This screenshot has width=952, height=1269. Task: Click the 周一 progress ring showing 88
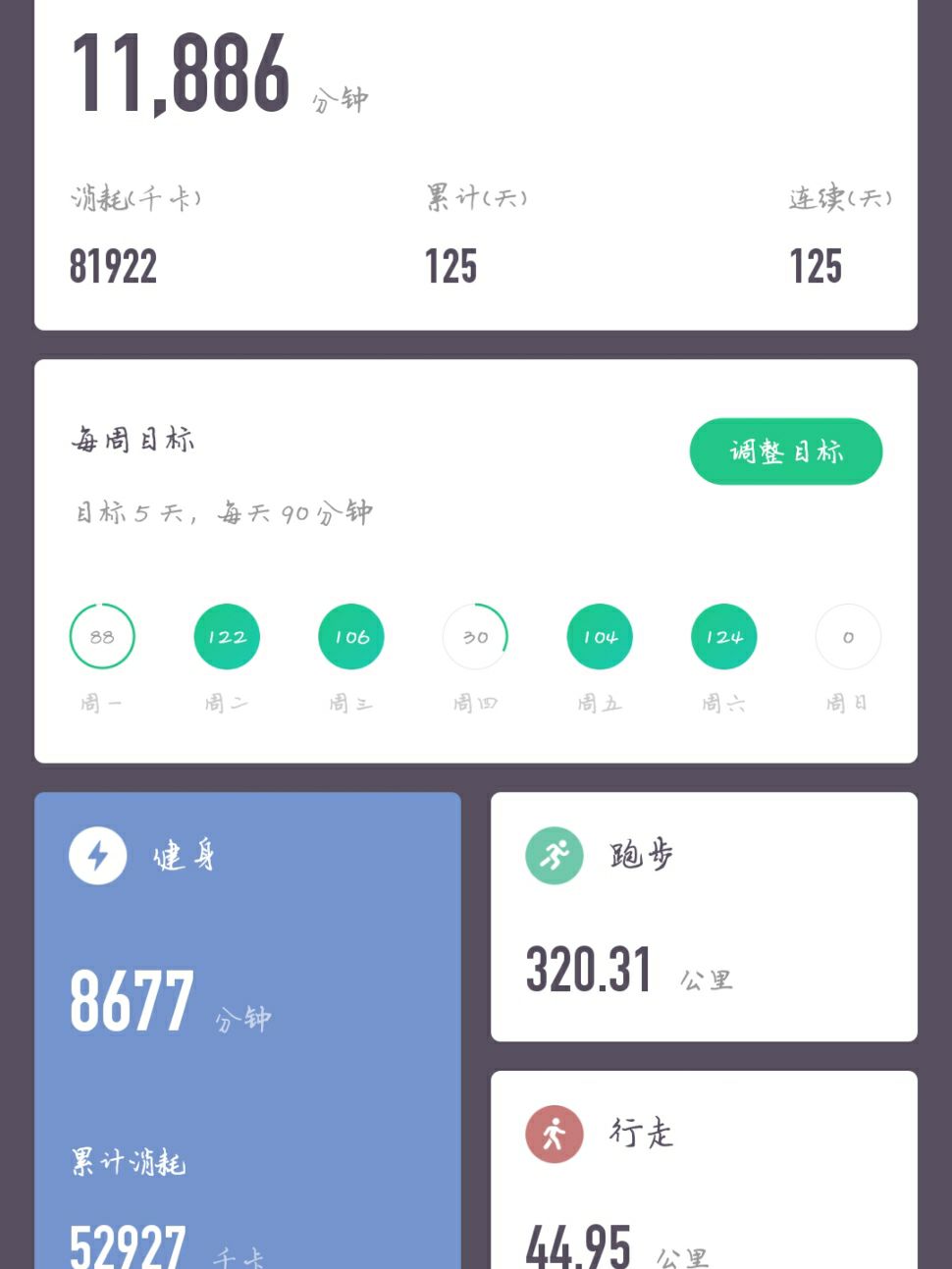102,636
